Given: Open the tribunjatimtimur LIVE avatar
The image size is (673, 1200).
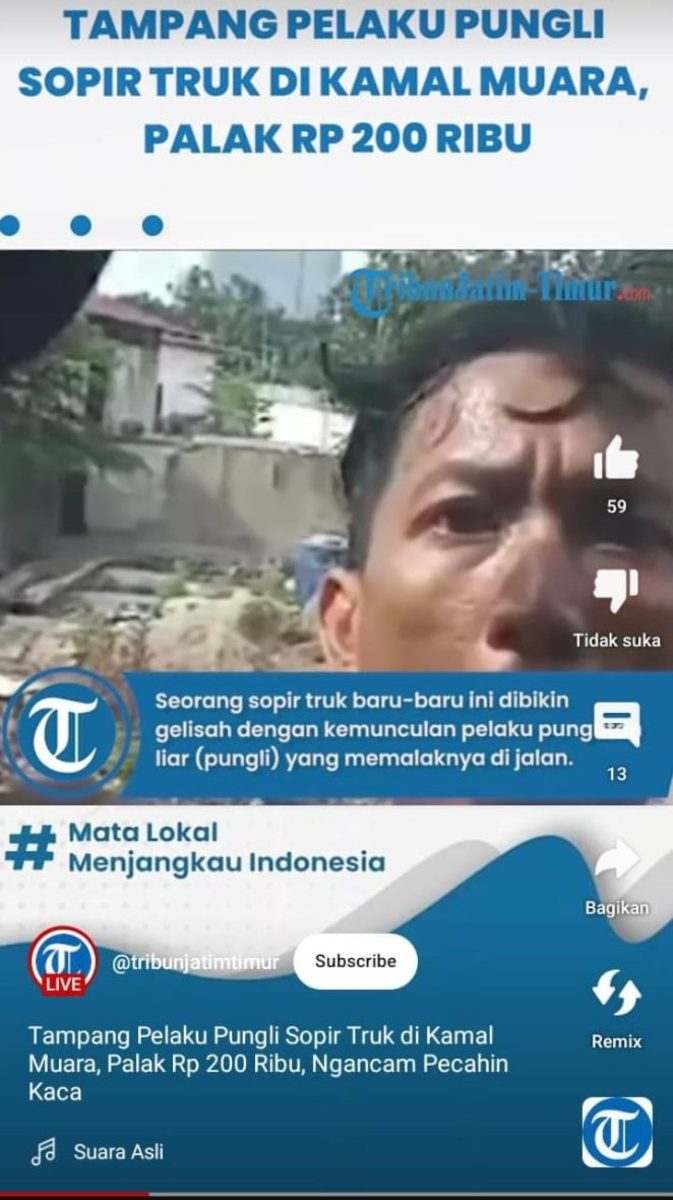Looking at the screenshot, I should (63, 960).
